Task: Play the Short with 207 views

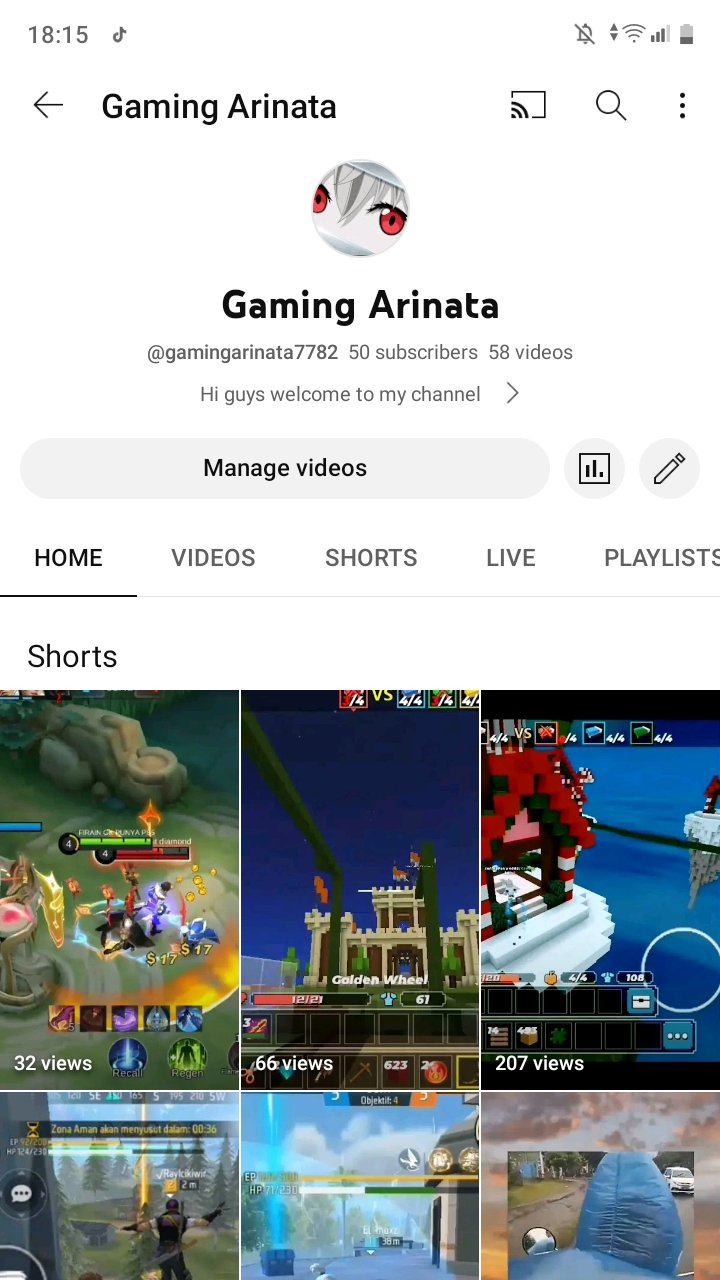Action: coord(600,888)
